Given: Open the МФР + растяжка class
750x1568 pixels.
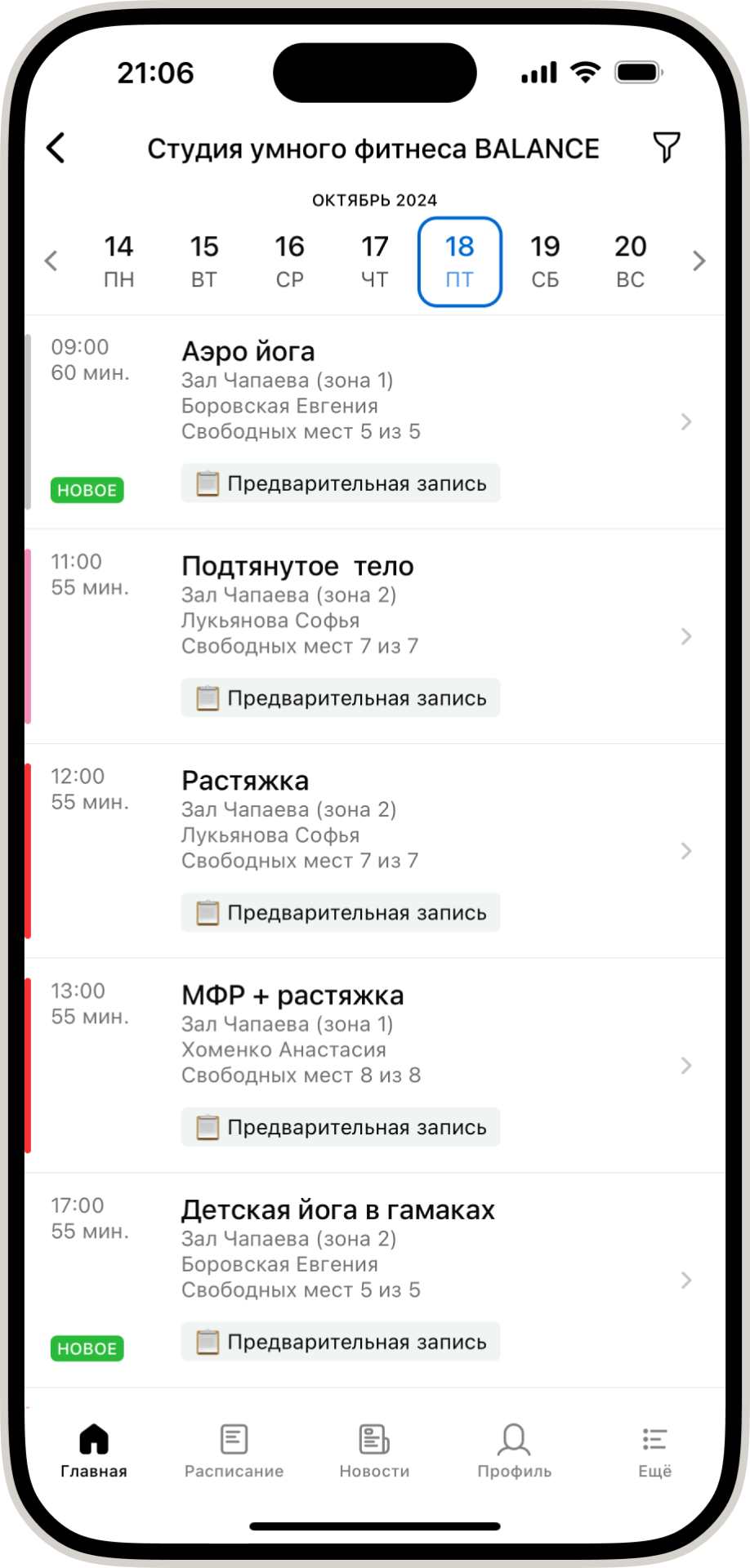Looking at the screenshot, I should (374, 1037).
